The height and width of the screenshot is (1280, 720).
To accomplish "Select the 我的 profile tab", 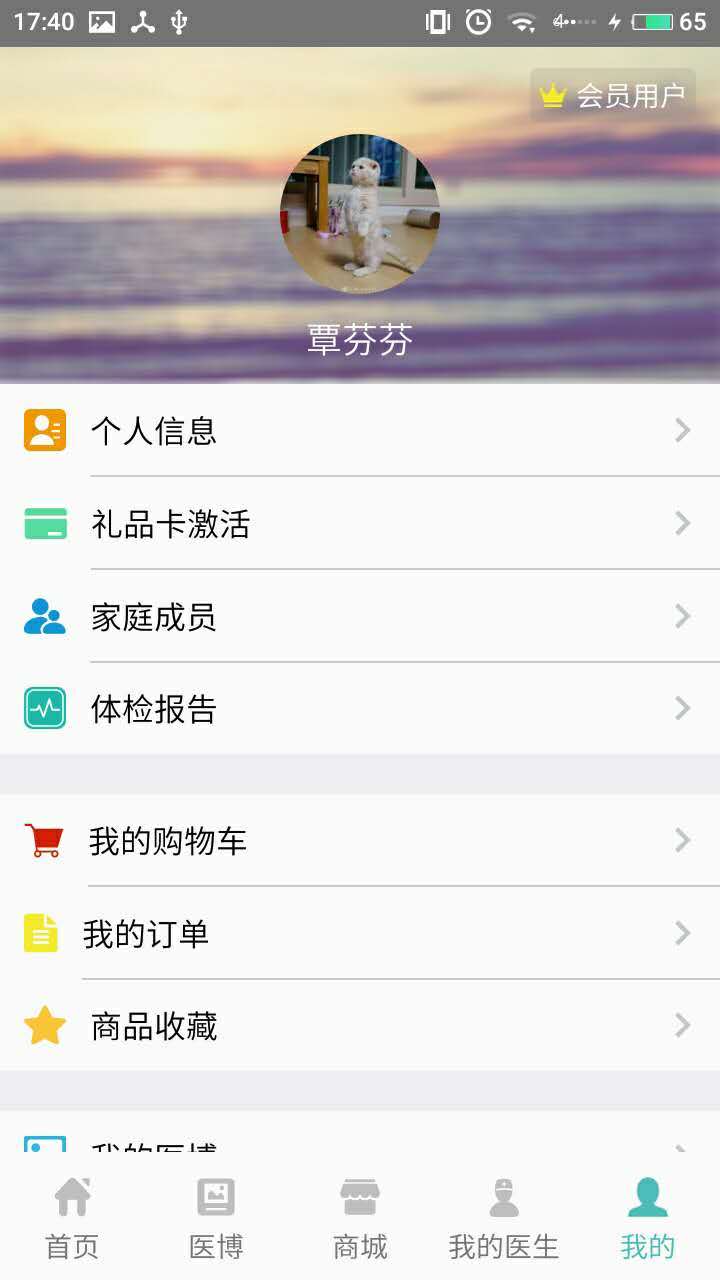I will click(x=648, y=1217).
